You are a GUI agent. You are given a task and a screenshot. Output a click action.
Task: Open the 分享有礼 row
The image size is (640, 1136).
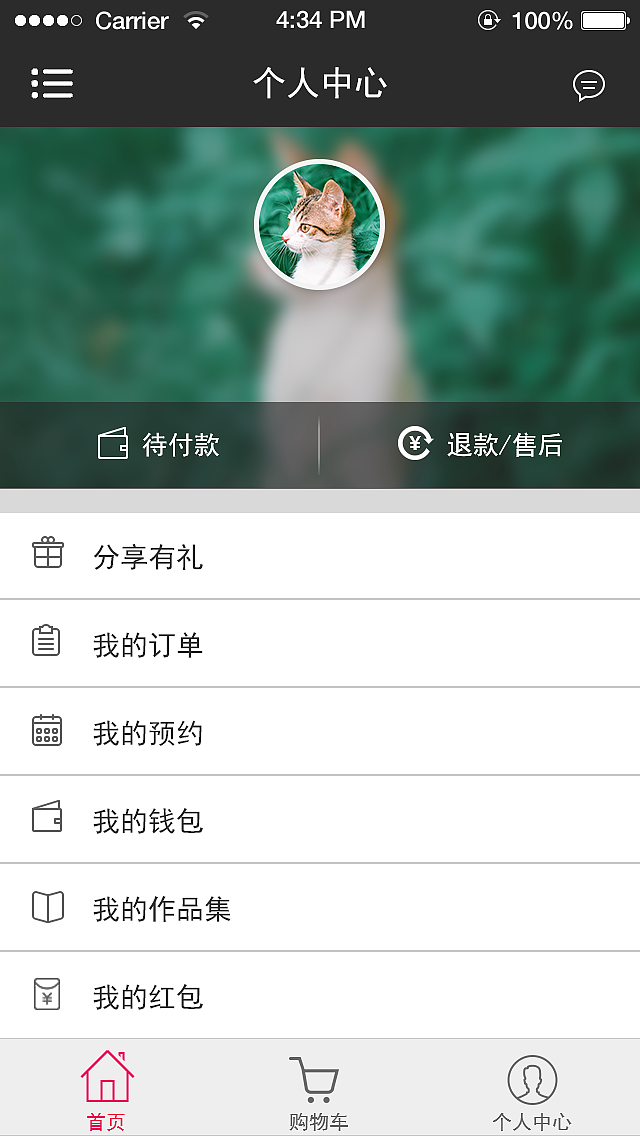click(x=320, y=556)
